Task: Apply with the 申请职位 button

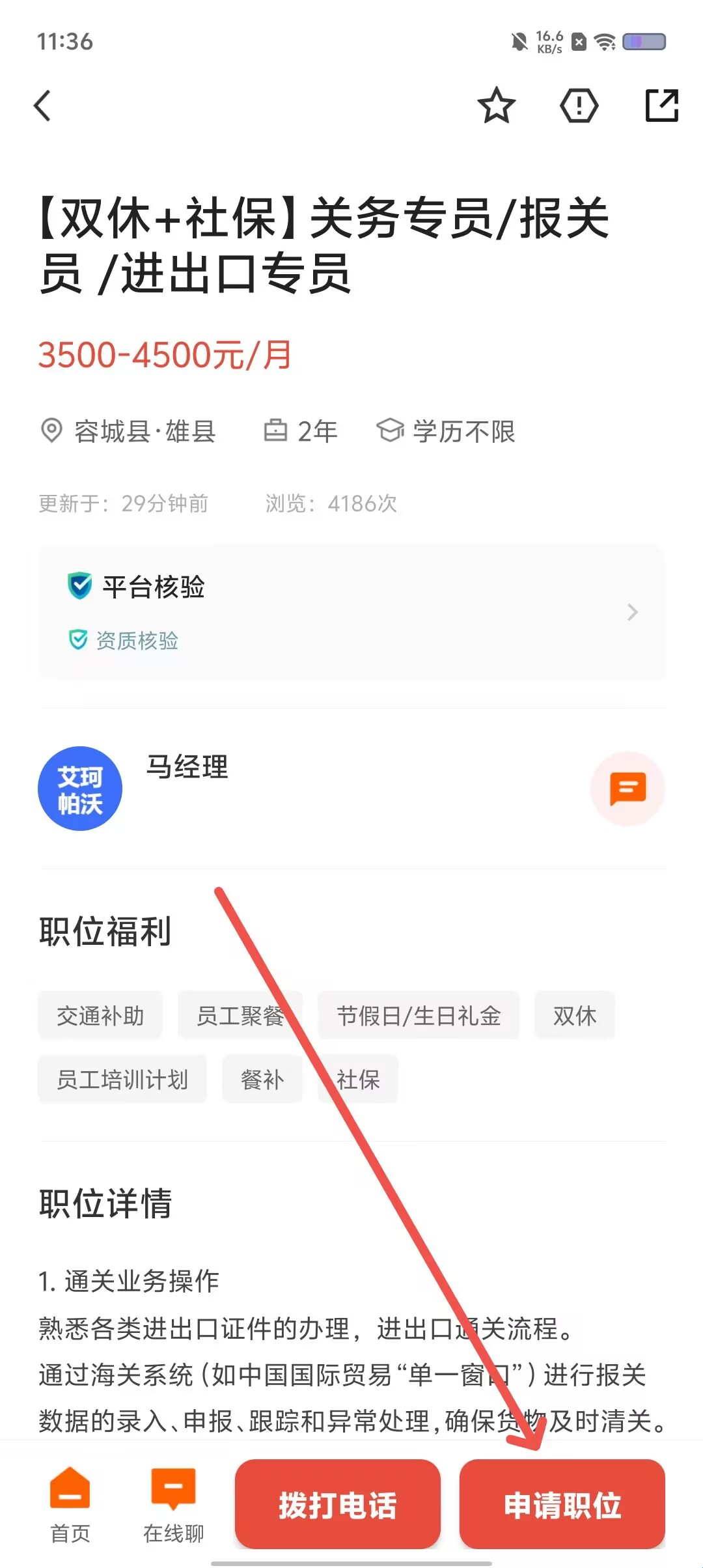Action: pos(562,1505)
